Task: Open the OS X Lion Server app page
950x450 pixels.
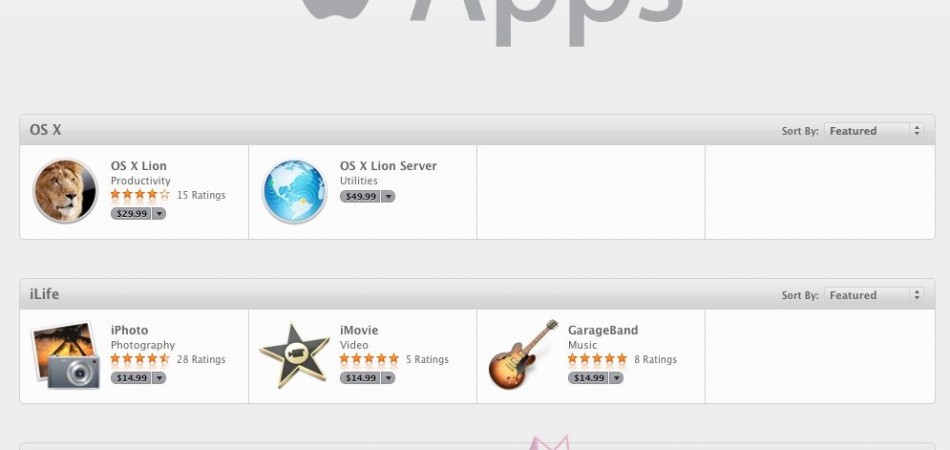Action: click(388, 166)
